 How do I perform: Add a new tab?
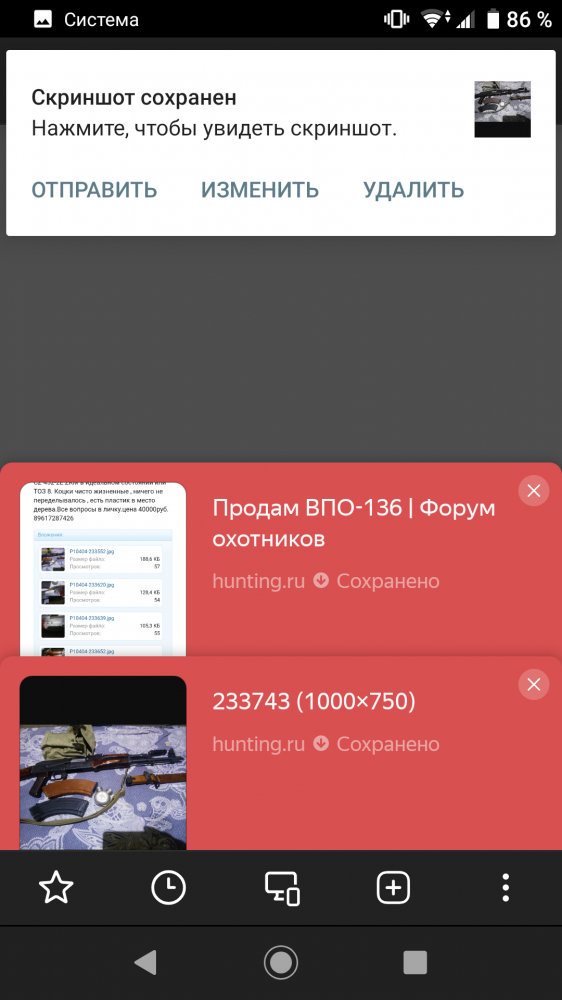pos(394,888)
